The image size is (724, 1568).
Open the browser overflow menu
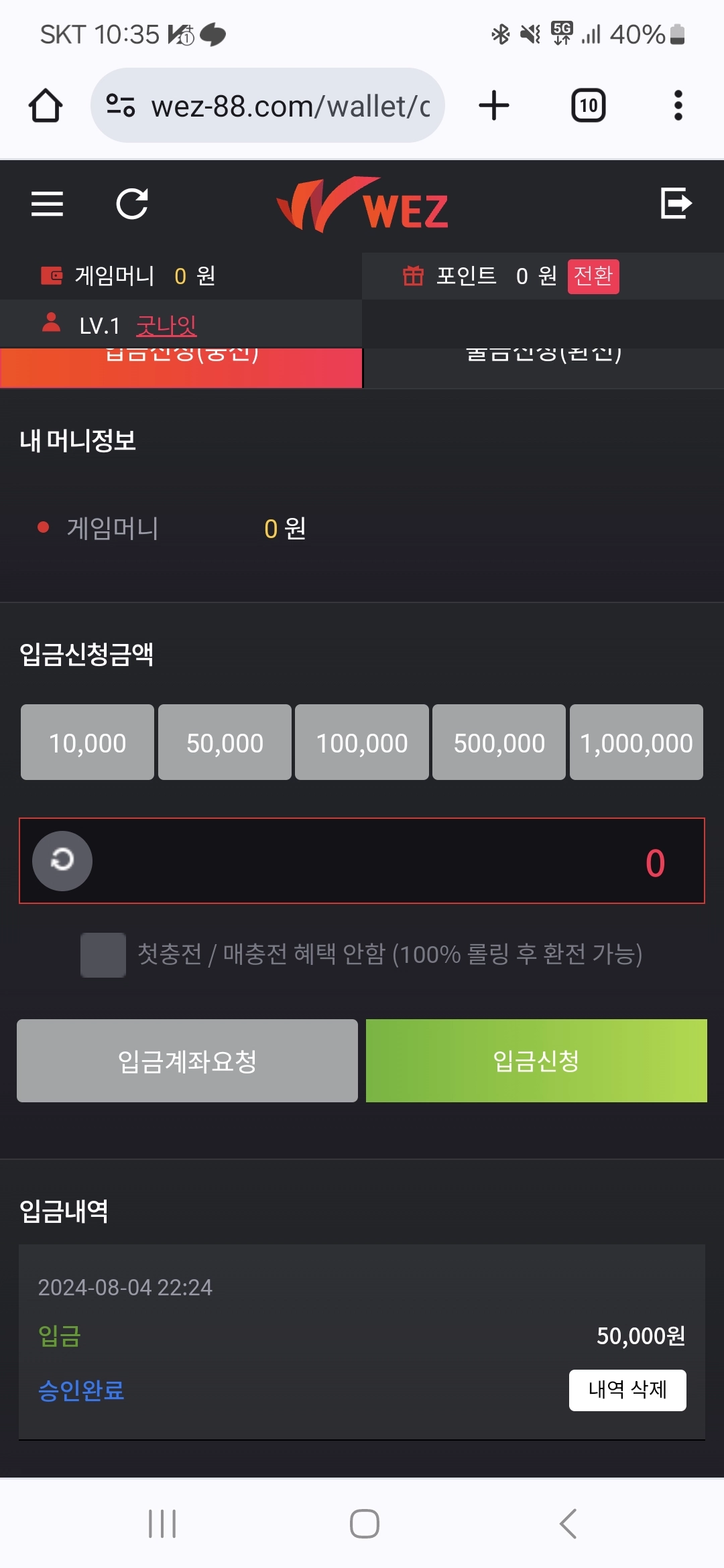tap(678, 106)
